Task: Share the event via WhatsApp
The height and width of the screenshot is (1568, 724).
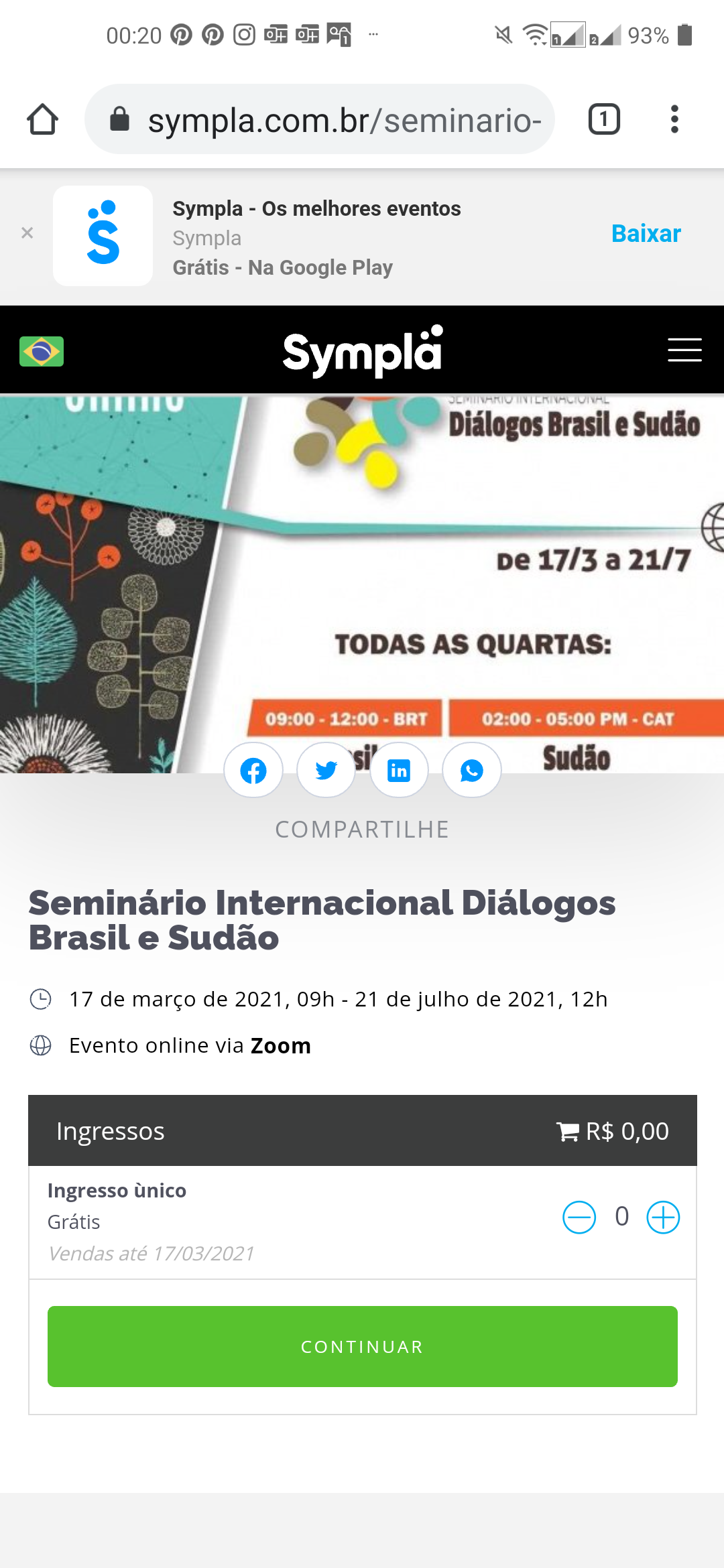Action: pos(472,771)
